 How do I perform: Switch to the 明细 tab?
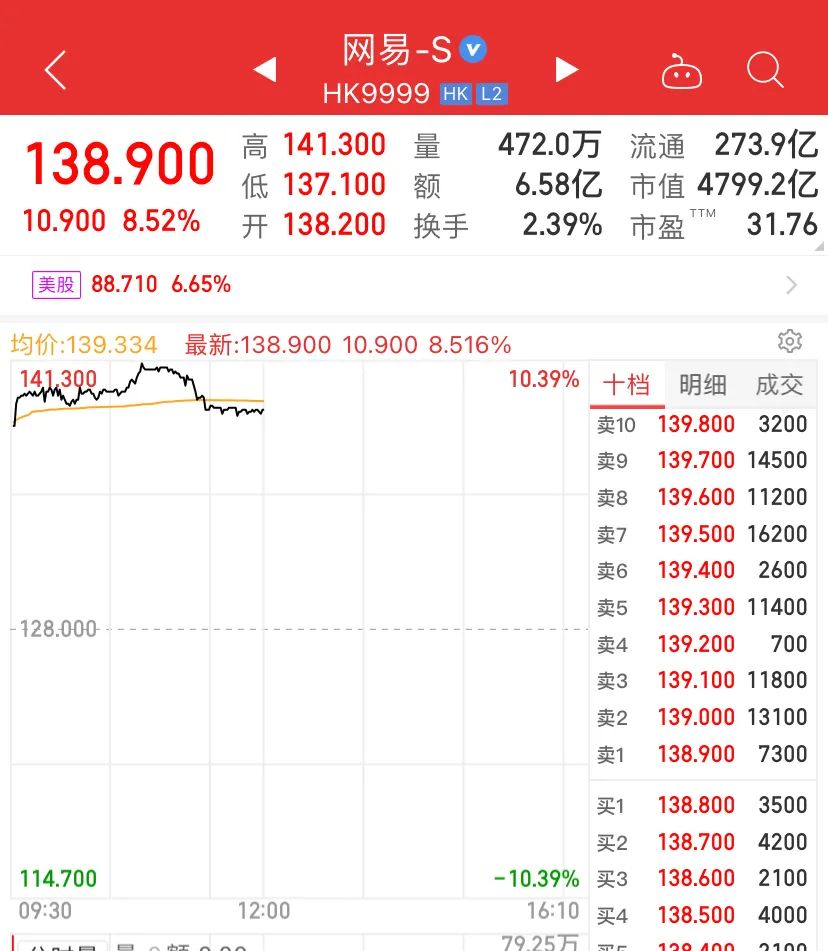click(702, 385)
